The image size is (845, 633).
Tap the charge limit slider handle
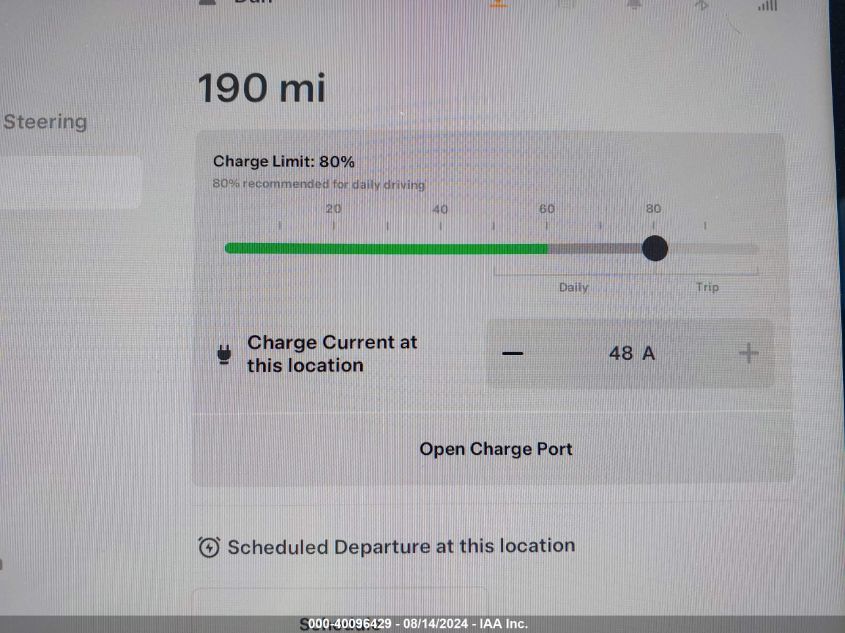654,248
